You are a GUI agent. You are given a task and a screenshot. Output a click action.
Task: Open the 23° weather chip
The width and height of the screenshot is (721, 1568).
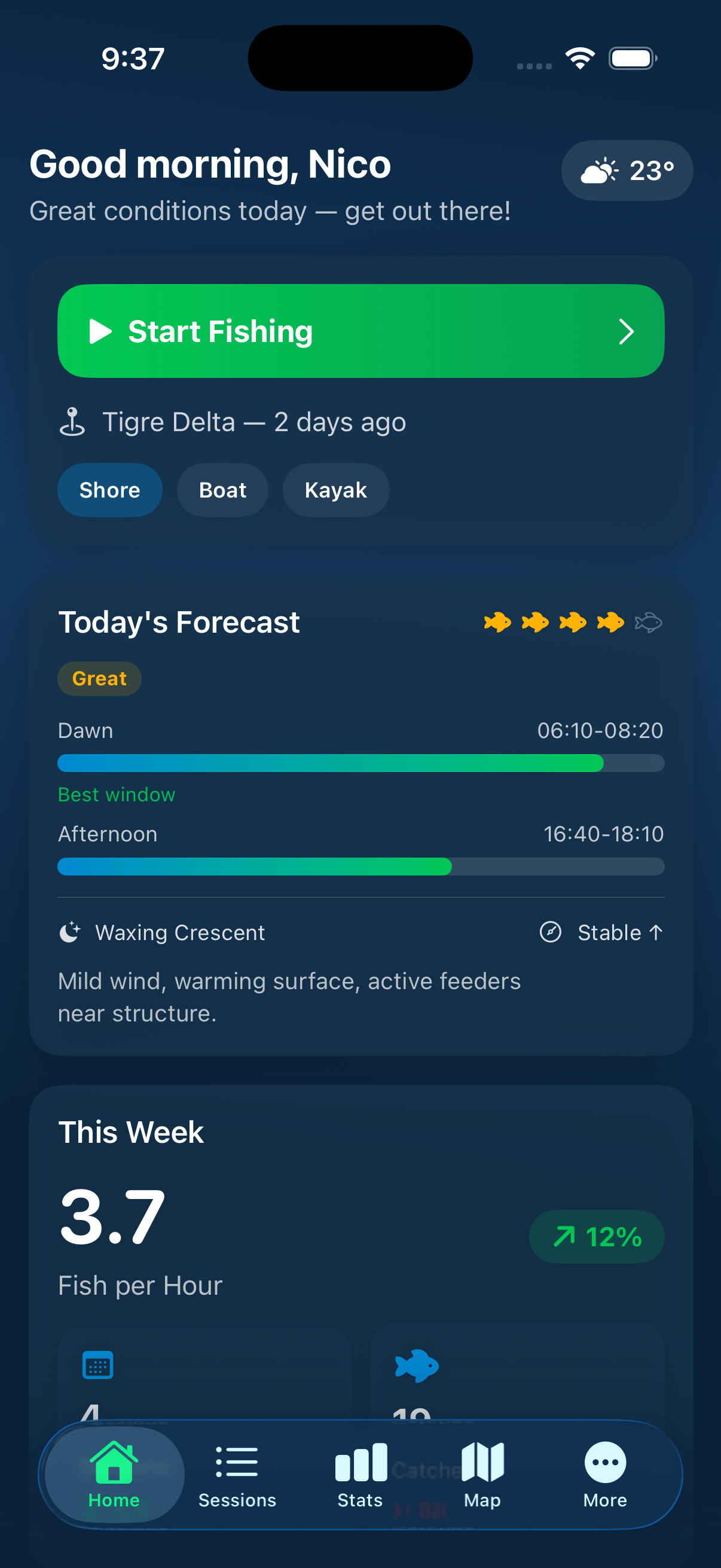click(626, 170)
